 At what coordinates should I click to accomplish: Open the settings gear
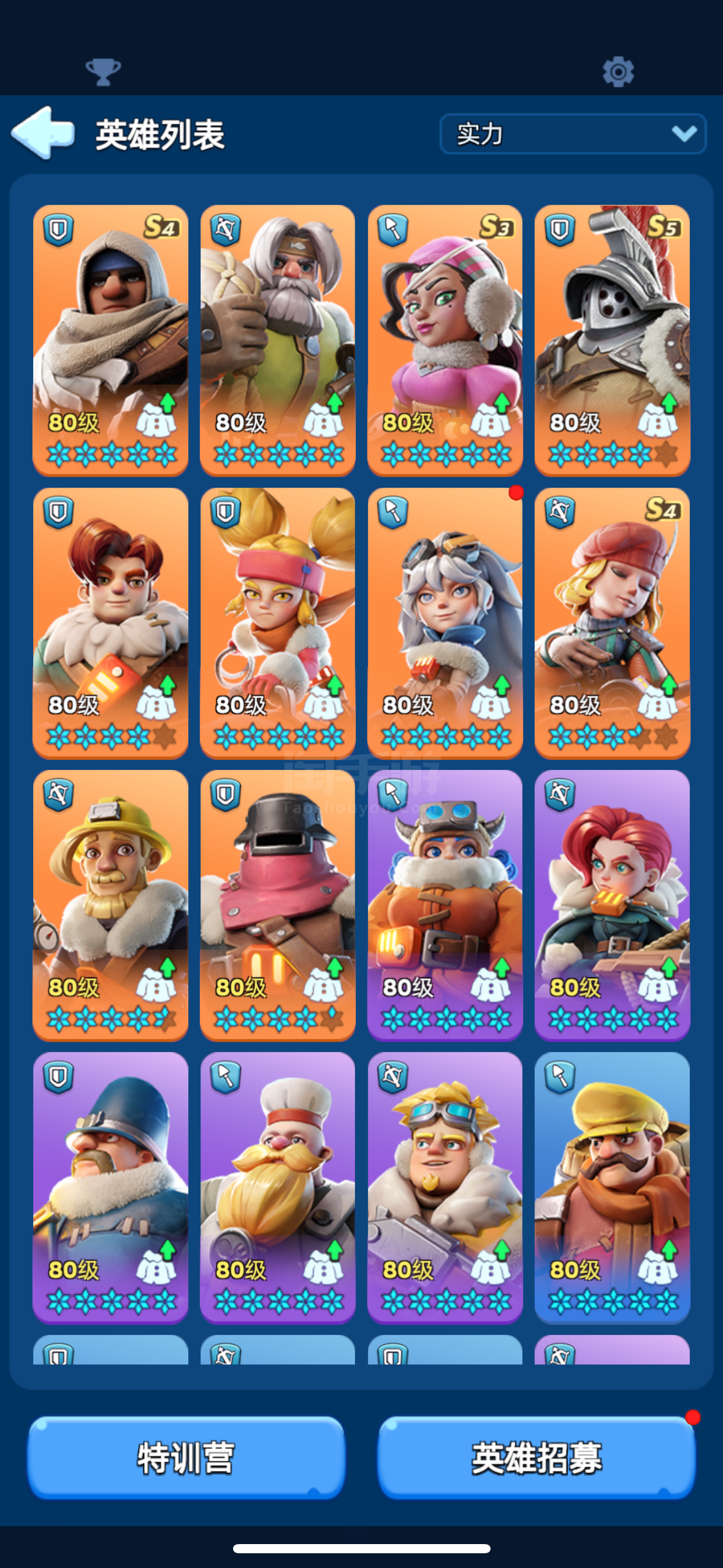point(618,72)
